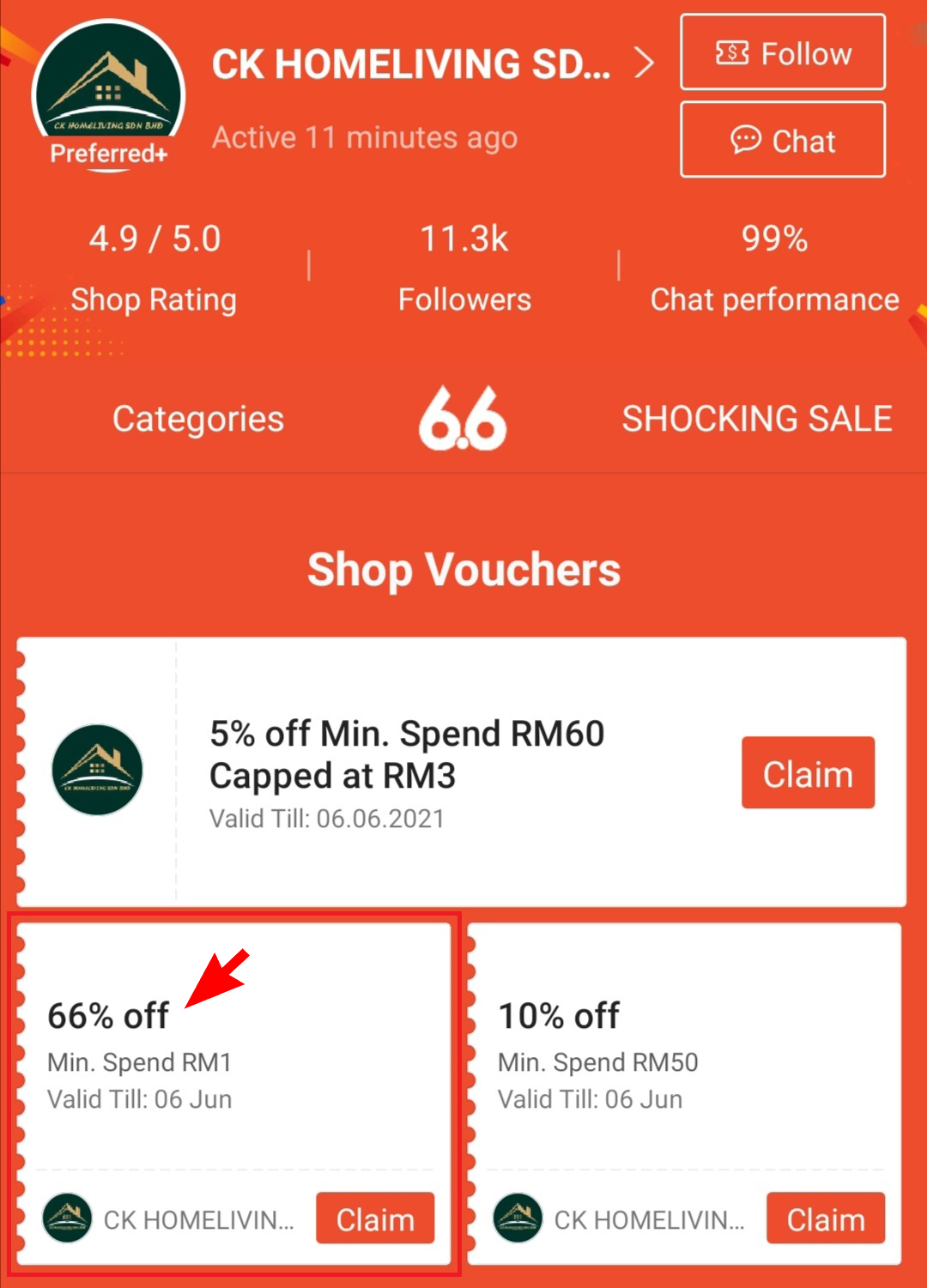Switch to the Categories tab
This screenshot has width=927, height=1288.
click(x=198, y=419)
